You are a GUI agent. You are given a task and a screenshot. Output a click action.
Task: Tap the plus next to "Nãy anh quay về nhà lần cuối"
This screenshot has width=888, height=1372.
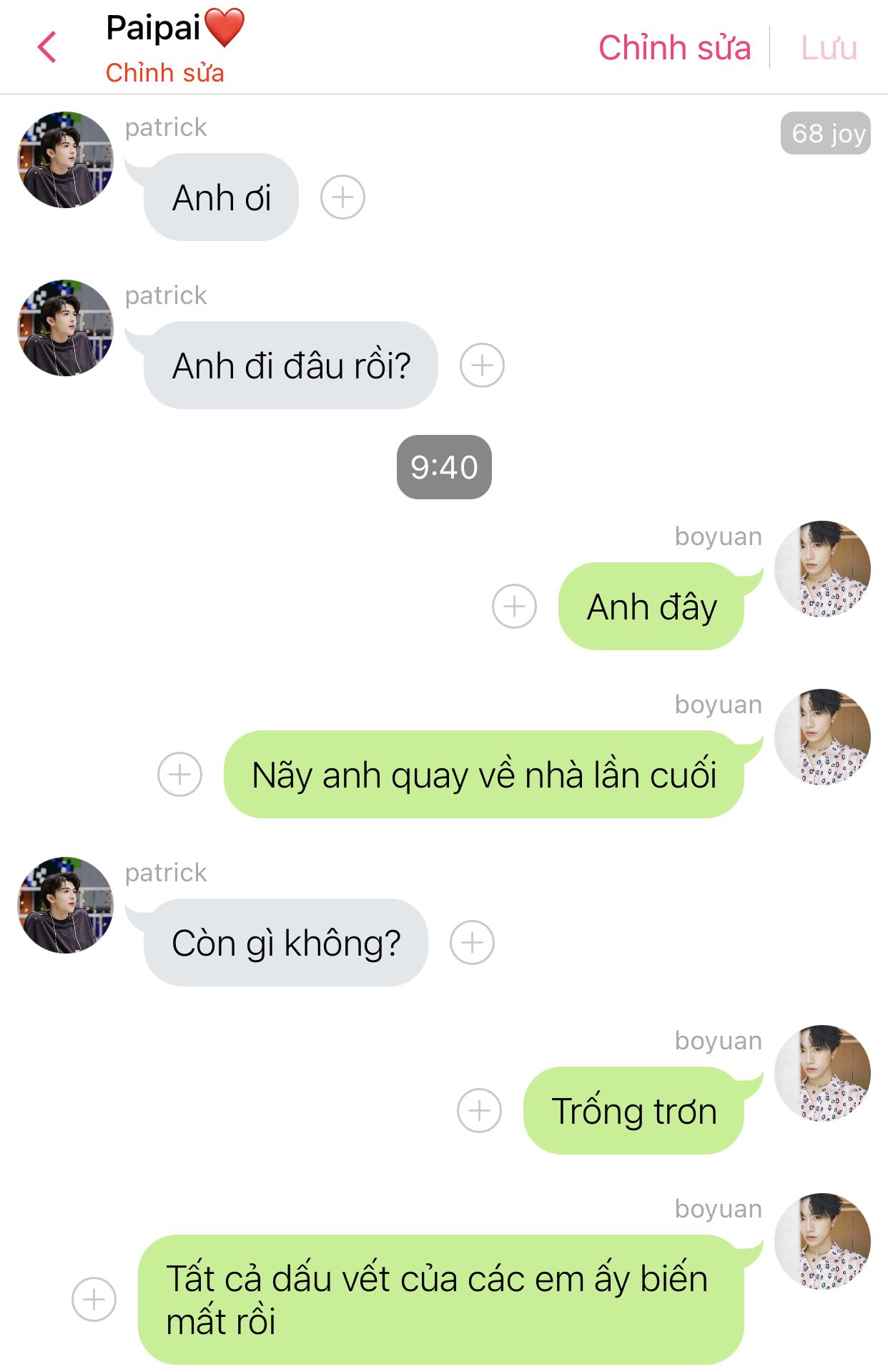179,775
